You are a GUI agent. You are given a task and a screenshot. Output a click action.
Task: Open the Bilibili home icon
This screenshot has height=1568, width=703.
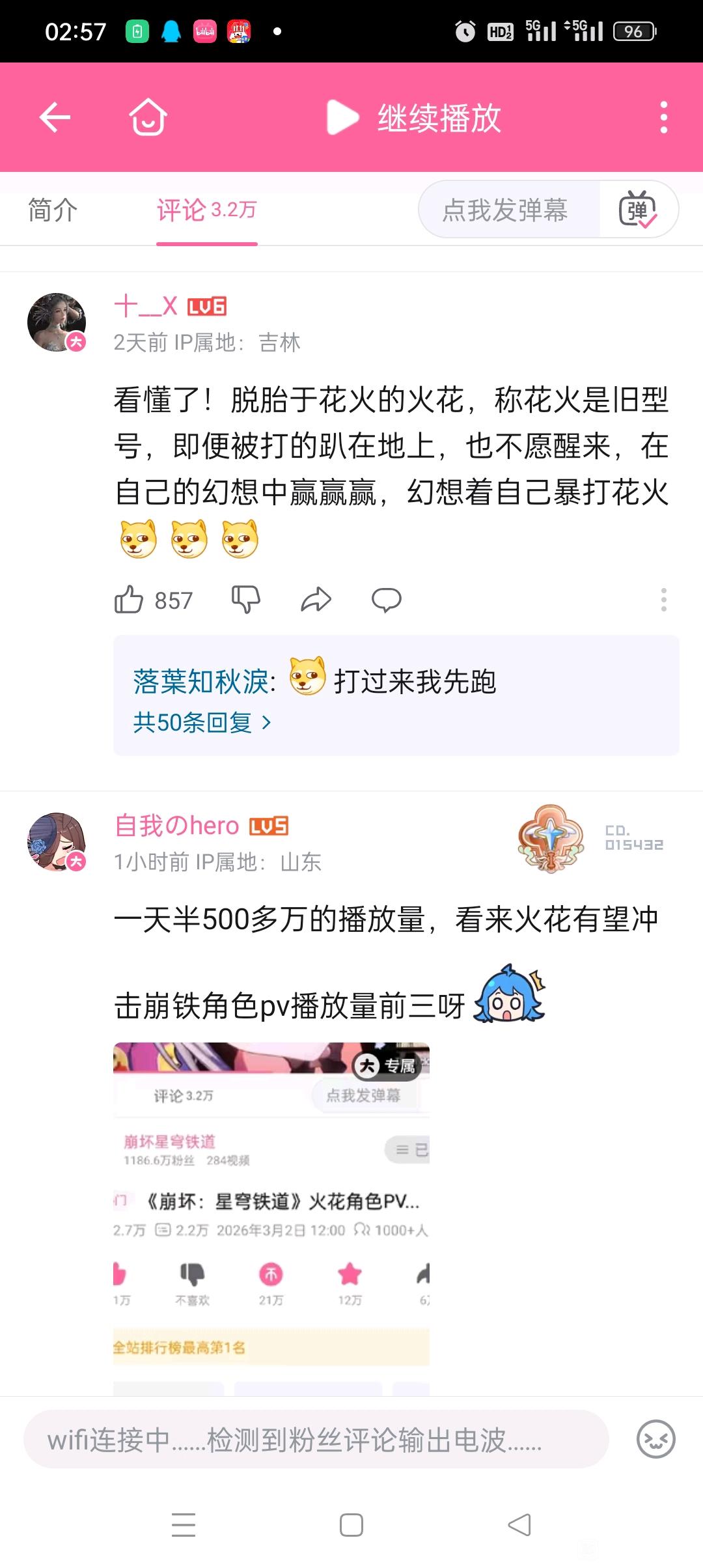point(148,118)
